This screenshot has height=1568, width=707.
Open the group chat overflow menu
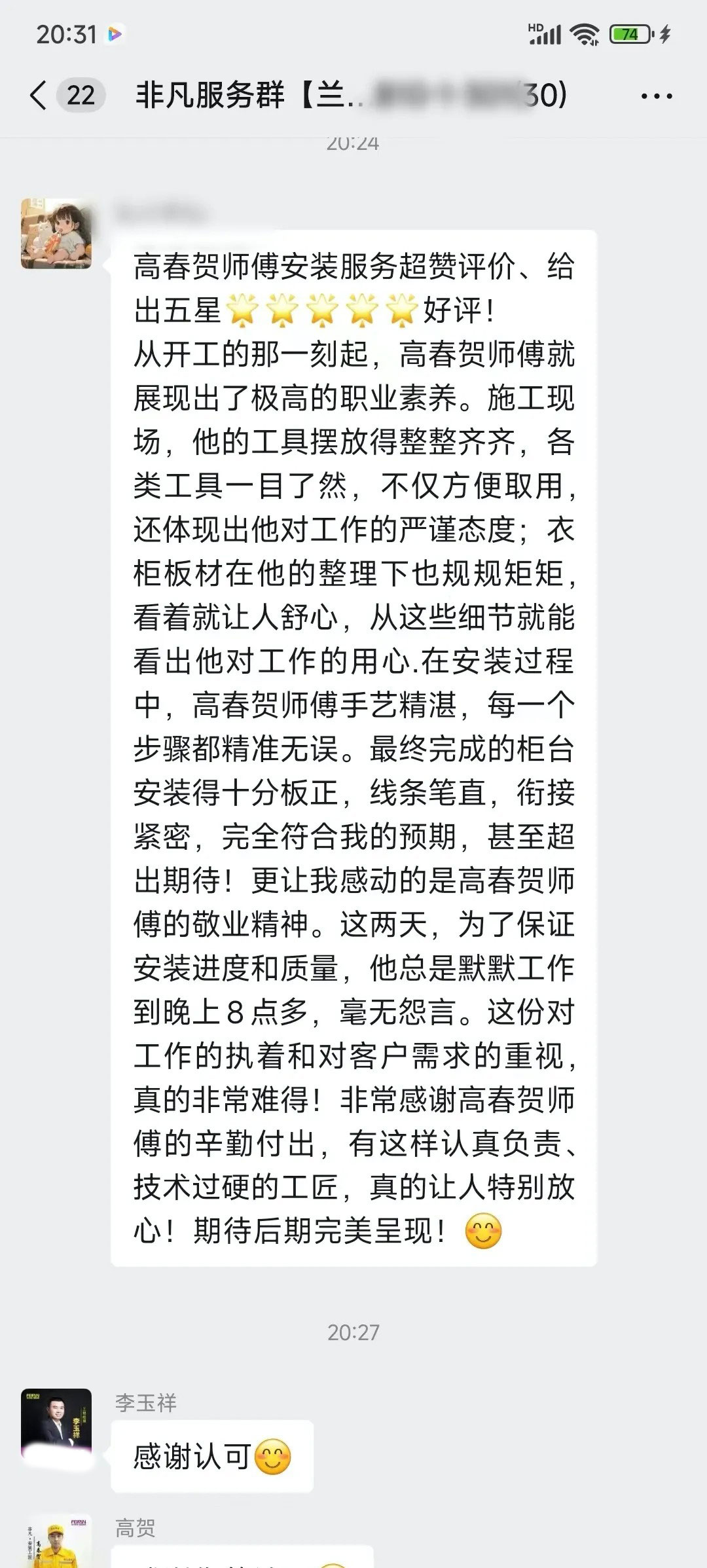click(x=656, y=96)
